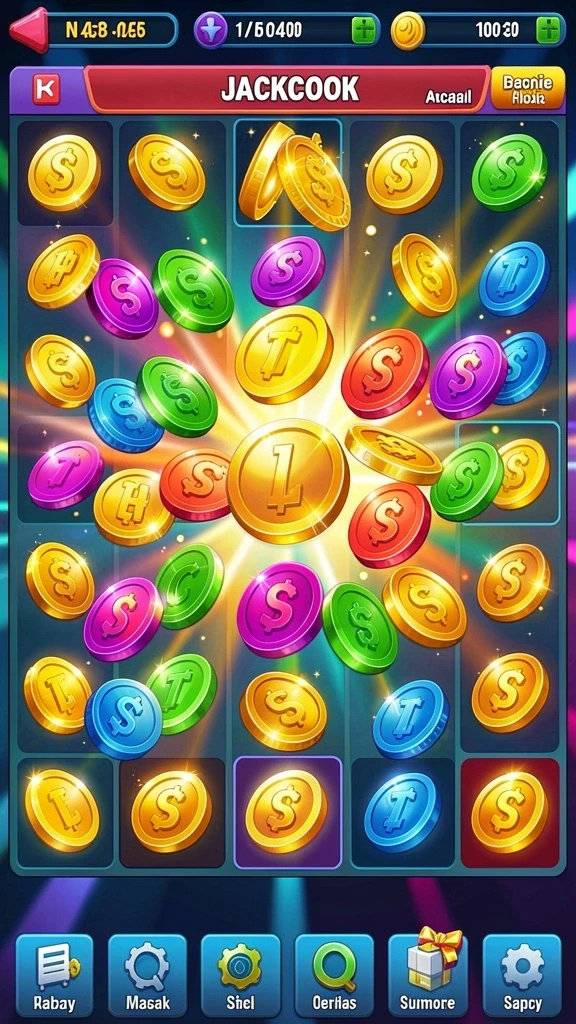Add more gold coins with plus button

click(x=548, y=30)
